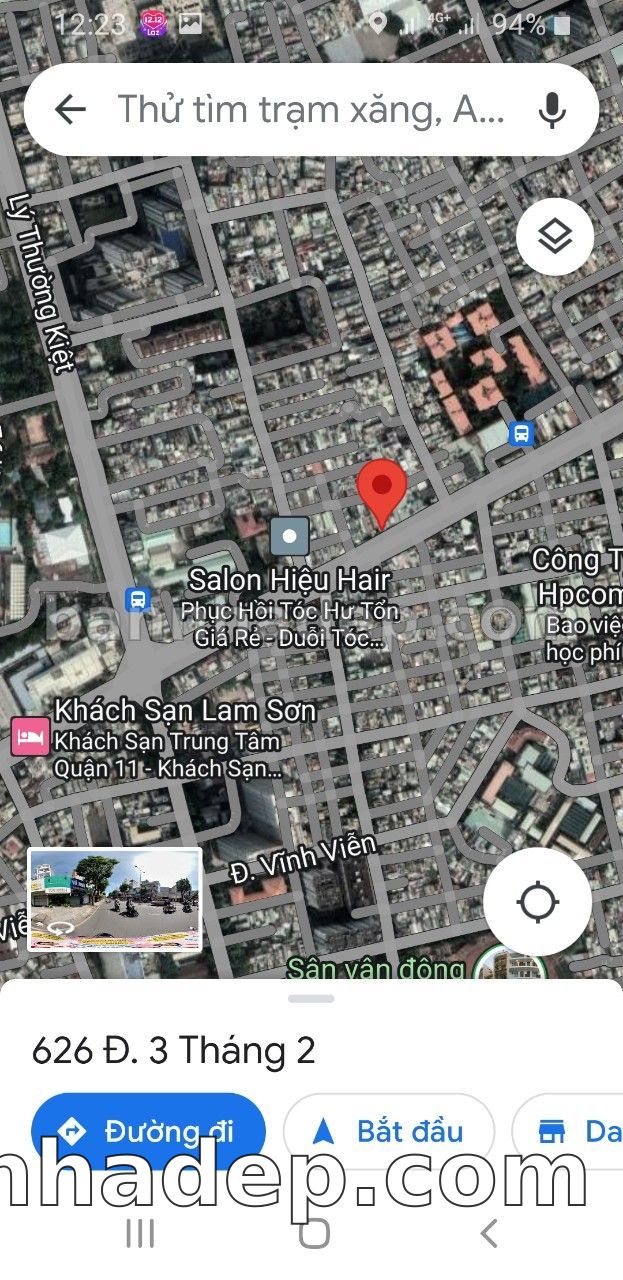
Task: Go back using the search bar arrow
Action: coord(70,110)
